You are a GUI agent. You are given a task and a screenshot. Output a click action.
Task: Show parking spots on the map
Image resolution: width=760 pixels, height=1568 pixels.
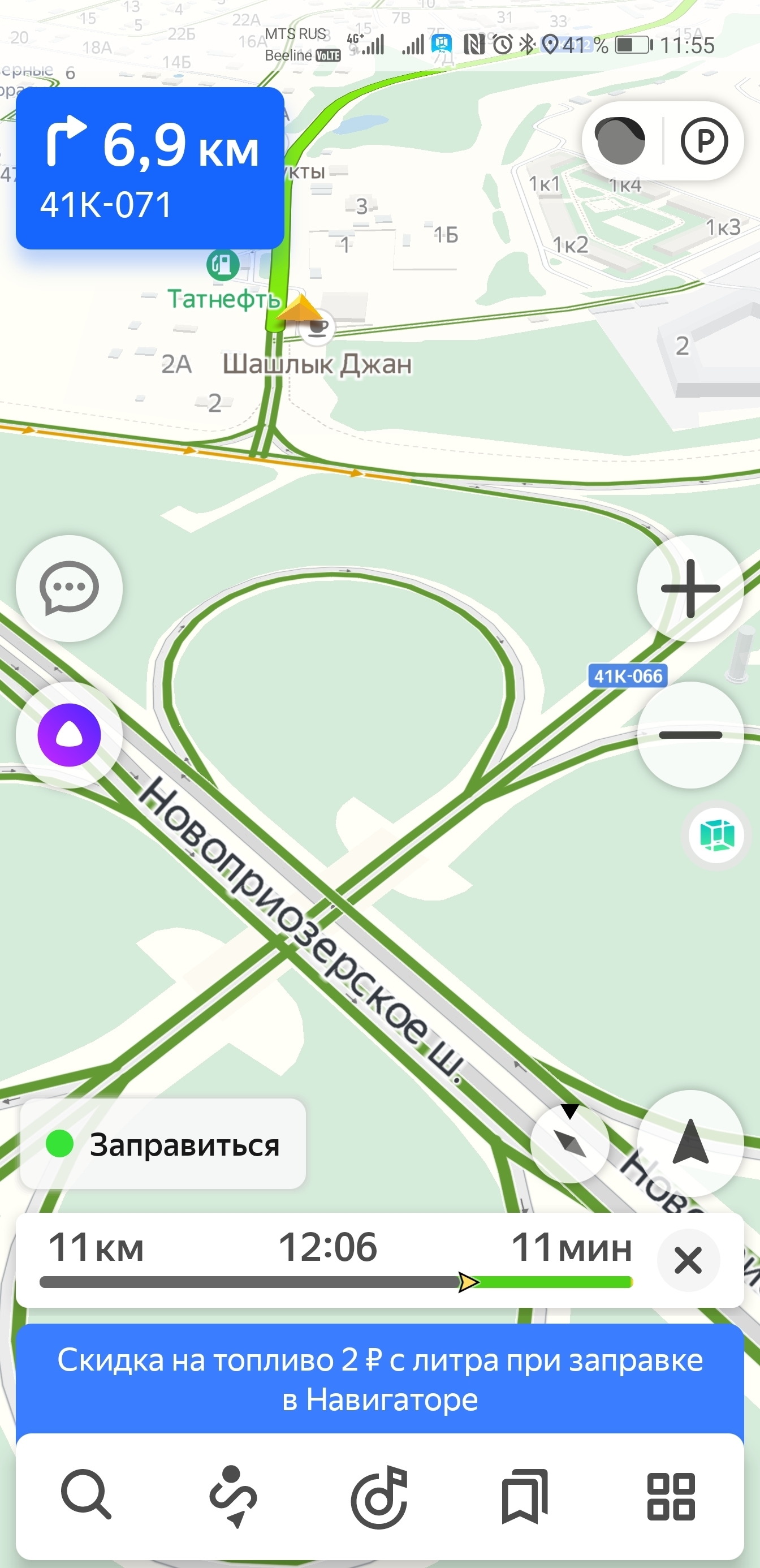pos(704,141)
